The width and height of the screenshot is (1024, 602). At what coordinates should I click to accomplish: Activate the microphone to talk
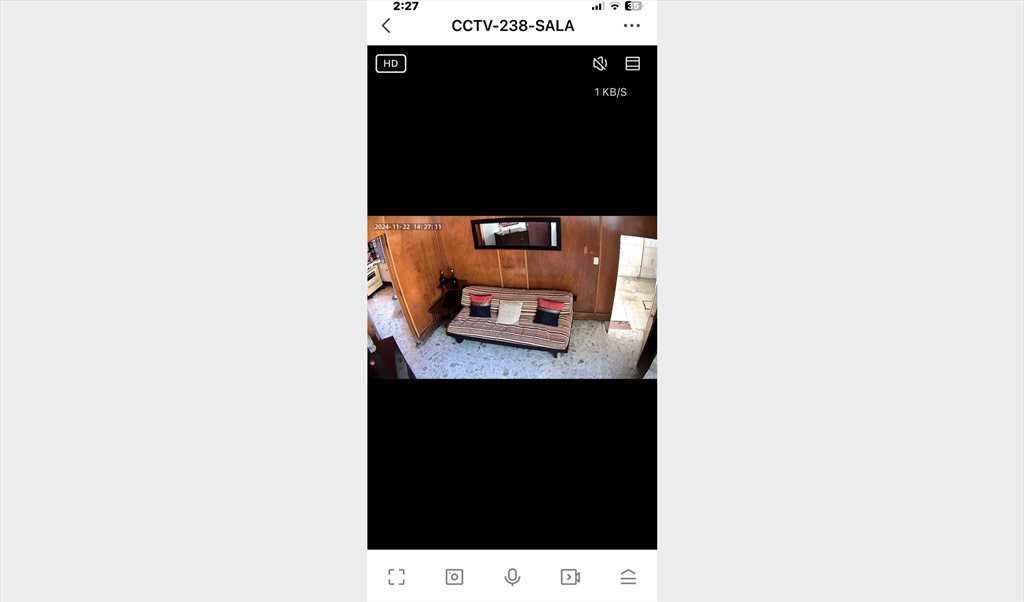point(512,577)
